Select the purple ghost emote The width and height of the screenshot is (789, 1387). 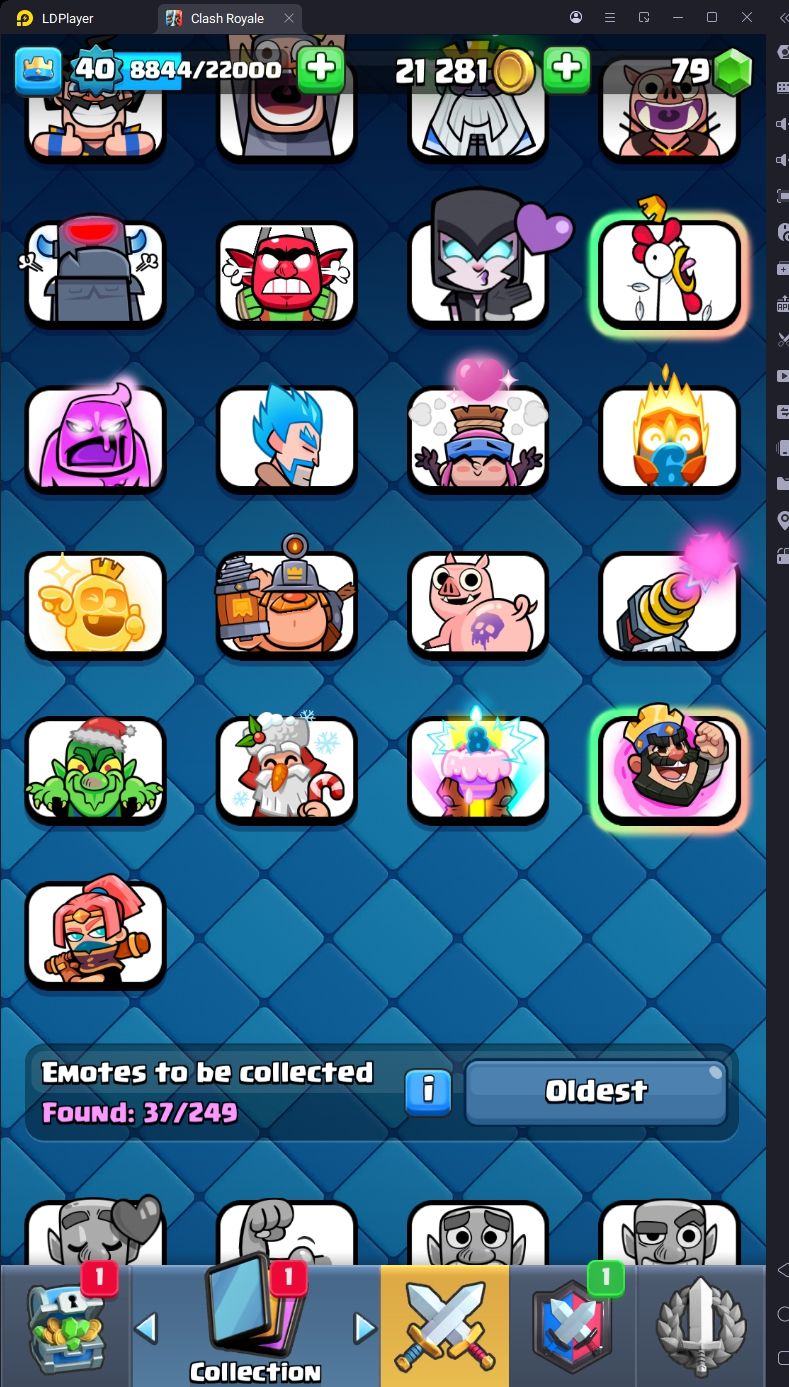coord(95,439)
